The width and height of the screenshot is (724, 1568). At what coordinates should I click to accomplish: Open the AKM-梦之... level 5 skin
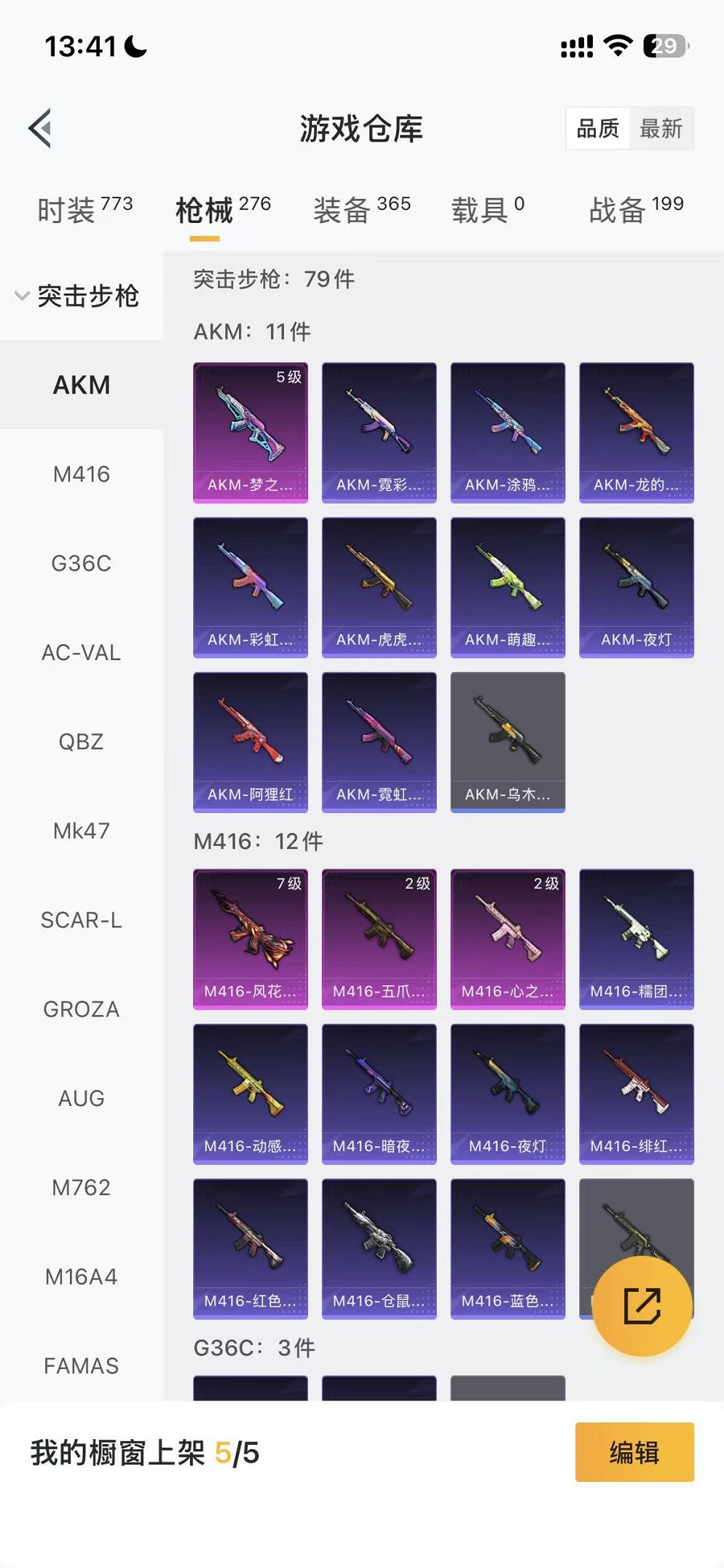point(250,432)
